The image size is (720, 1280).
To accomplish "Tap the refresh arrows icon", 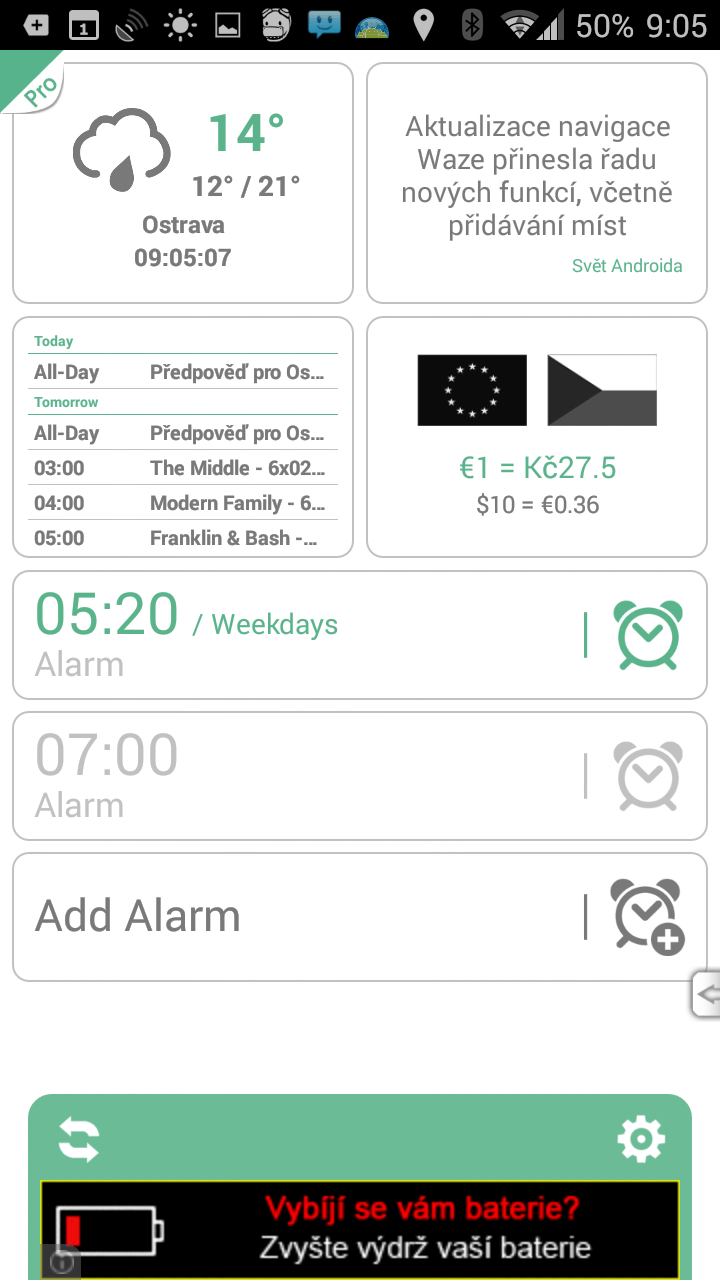I will point(79,1139).
